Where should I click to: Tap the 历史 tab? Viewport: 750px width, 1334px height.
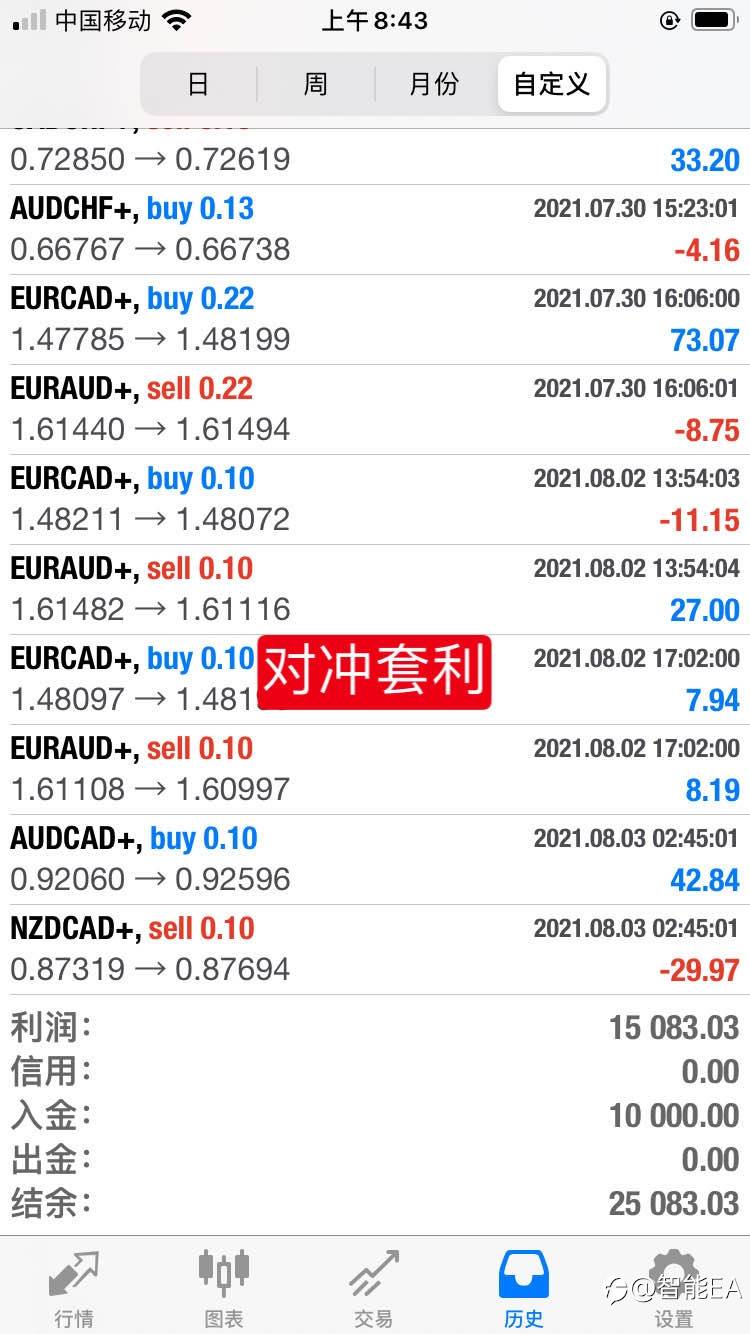[524, 1288]
